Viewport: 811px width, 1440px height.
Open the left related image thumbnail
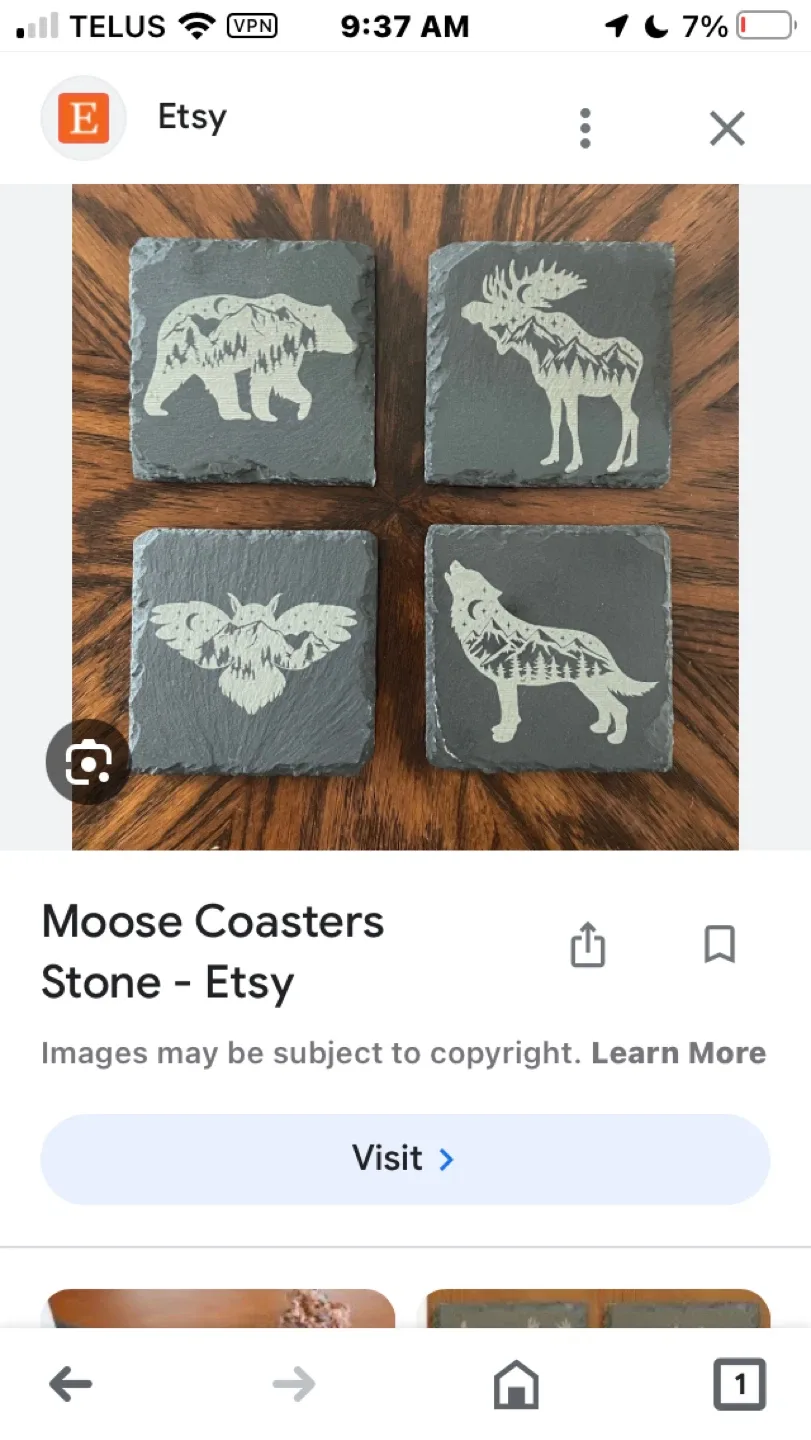218,1310
